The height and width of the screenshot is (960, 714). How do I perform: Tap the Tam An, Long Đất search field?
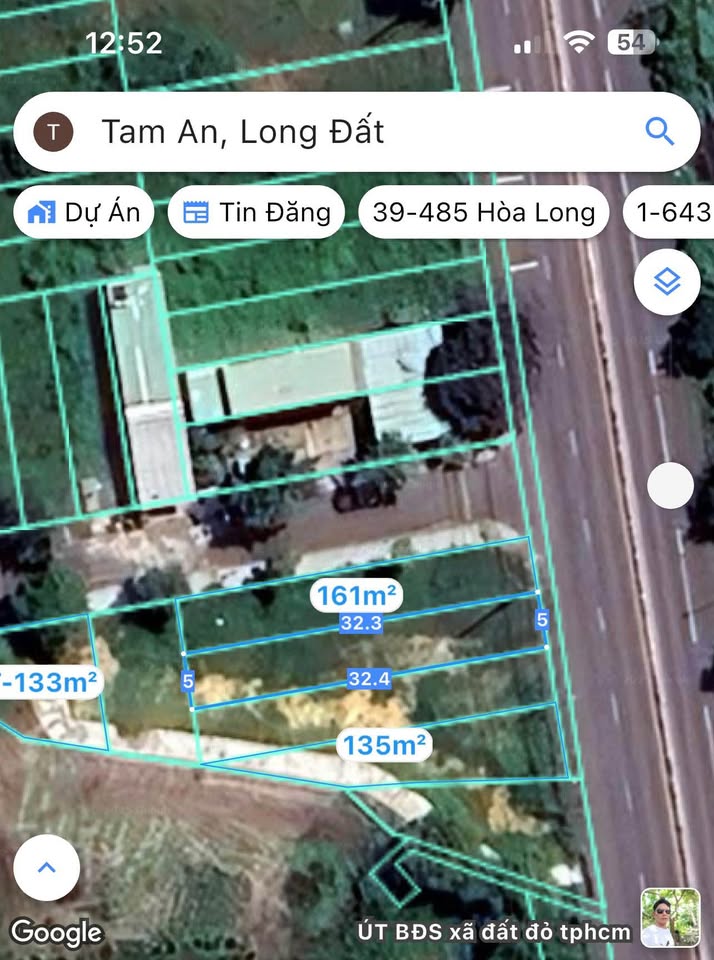click(x=340, y=132)
